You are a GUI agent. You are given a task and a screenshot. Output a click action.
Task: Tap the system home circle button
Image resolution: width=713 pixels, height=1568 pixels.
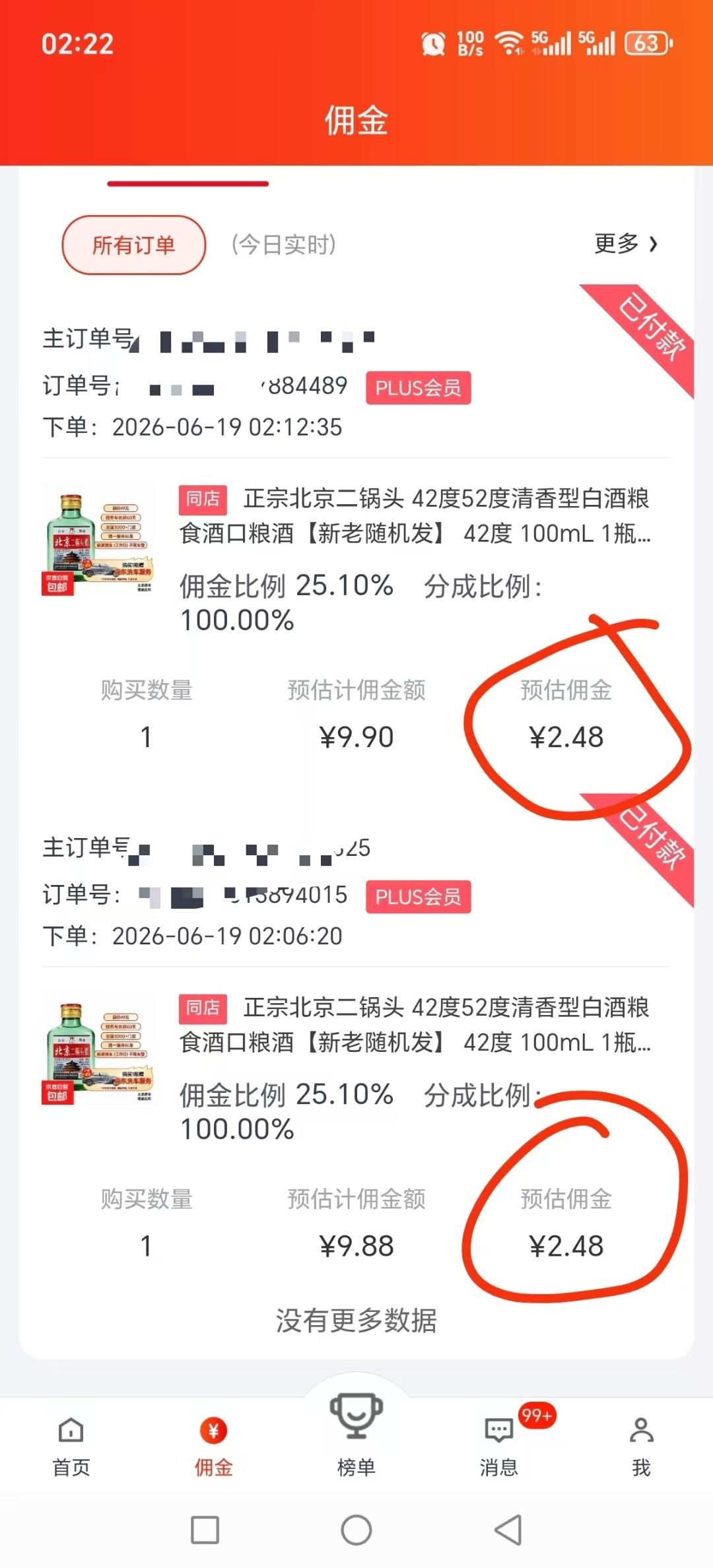[356, 1530]
